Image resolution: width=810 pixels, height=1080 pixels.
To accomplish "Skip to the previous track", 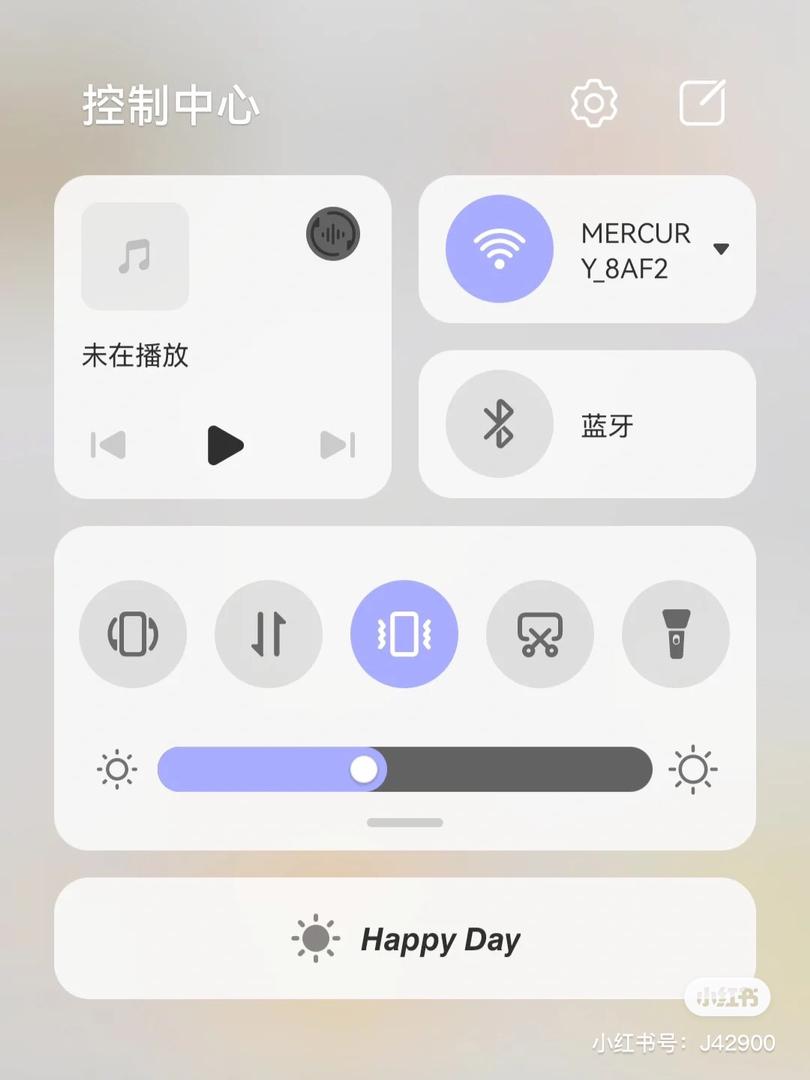I will coord(108,445).
